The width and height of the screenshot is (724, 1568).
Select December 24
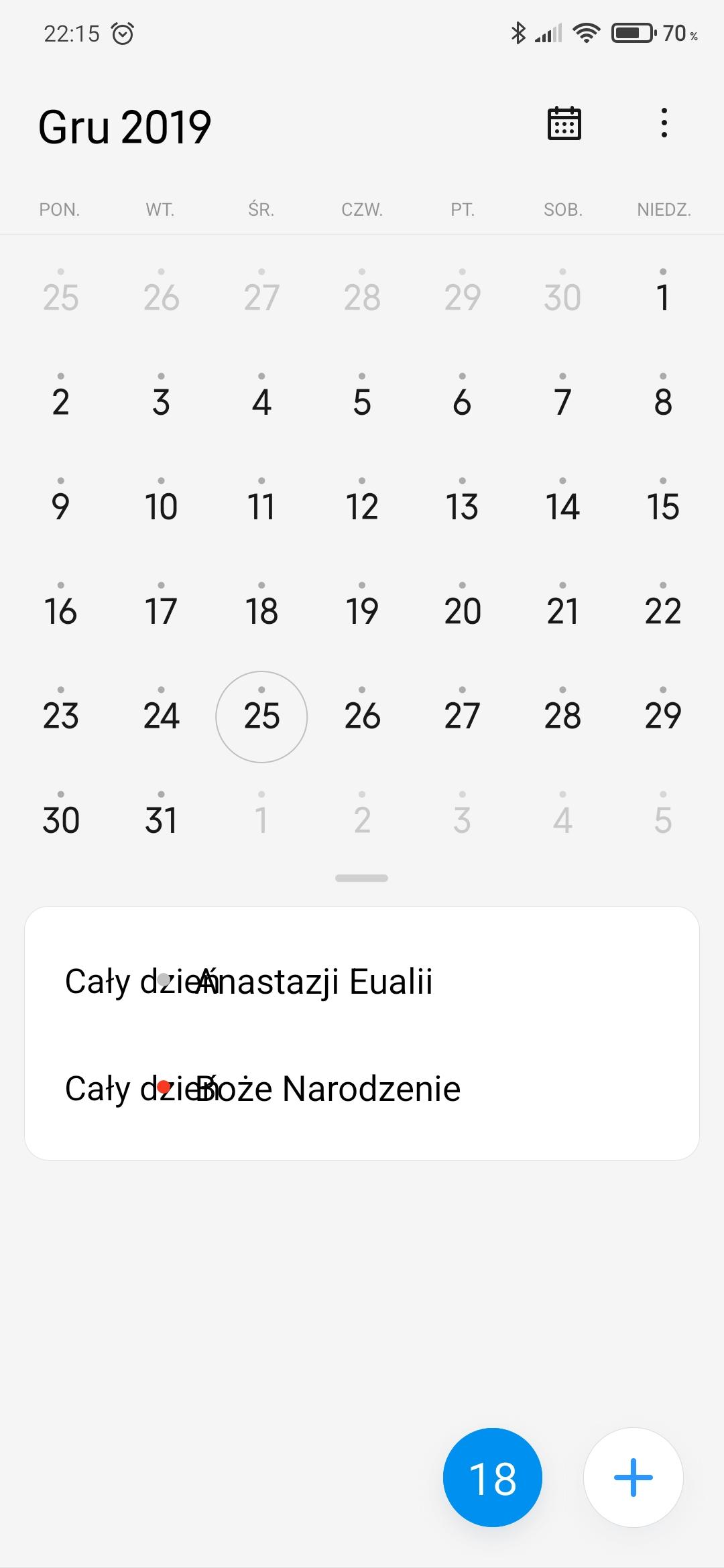click(161, 715)
